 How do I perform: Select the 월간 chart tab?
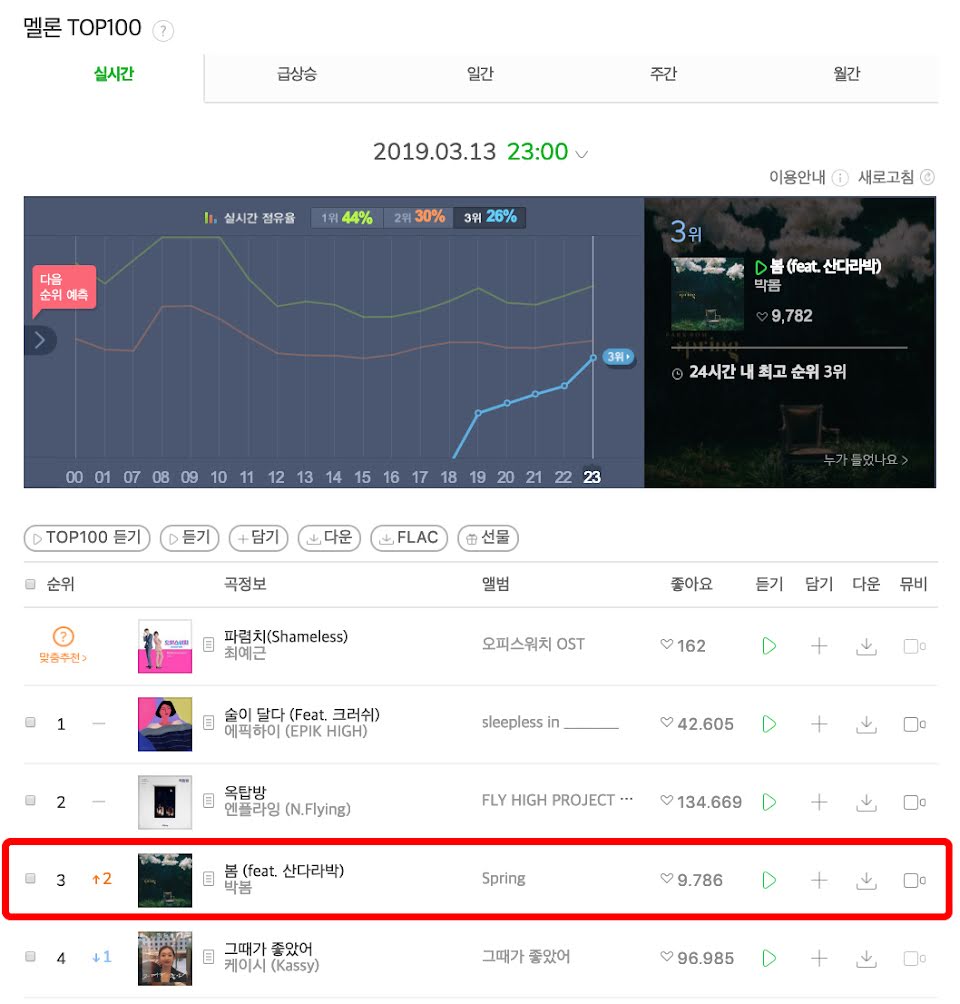(x=846, y=74)
